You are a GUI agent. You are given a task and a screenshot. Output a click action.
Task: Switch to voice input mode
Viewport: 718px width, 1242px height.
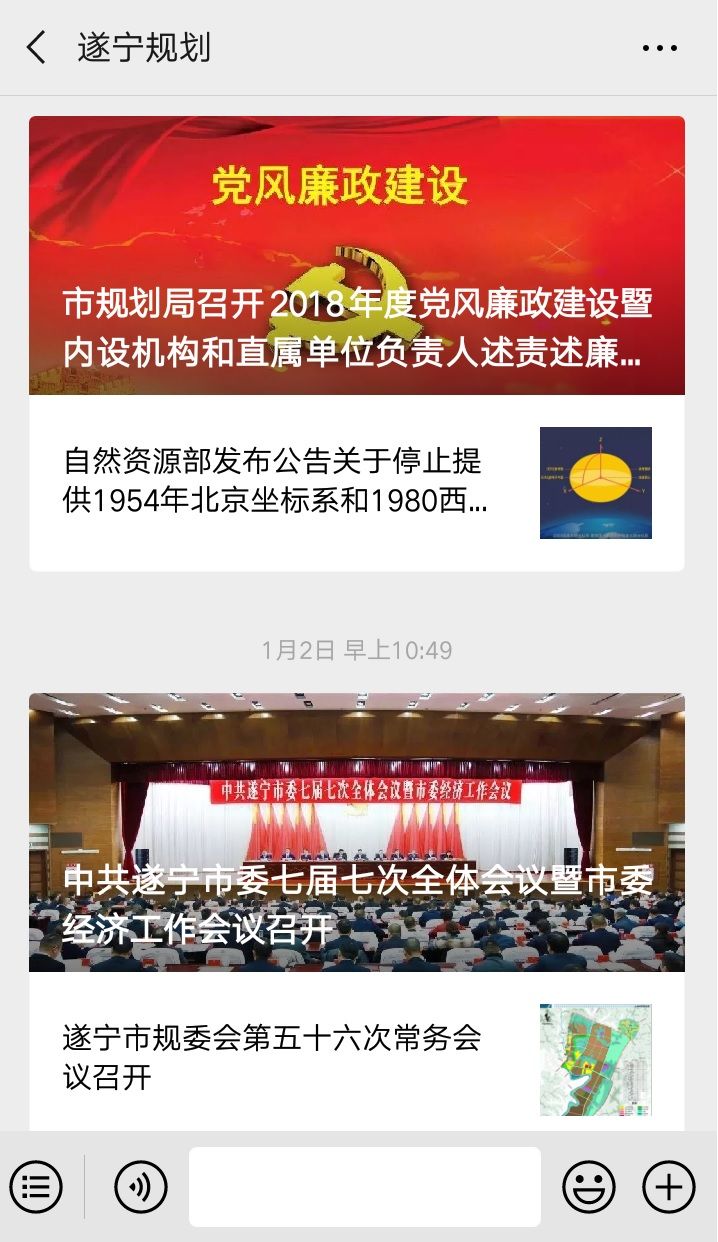[141, 1187]
